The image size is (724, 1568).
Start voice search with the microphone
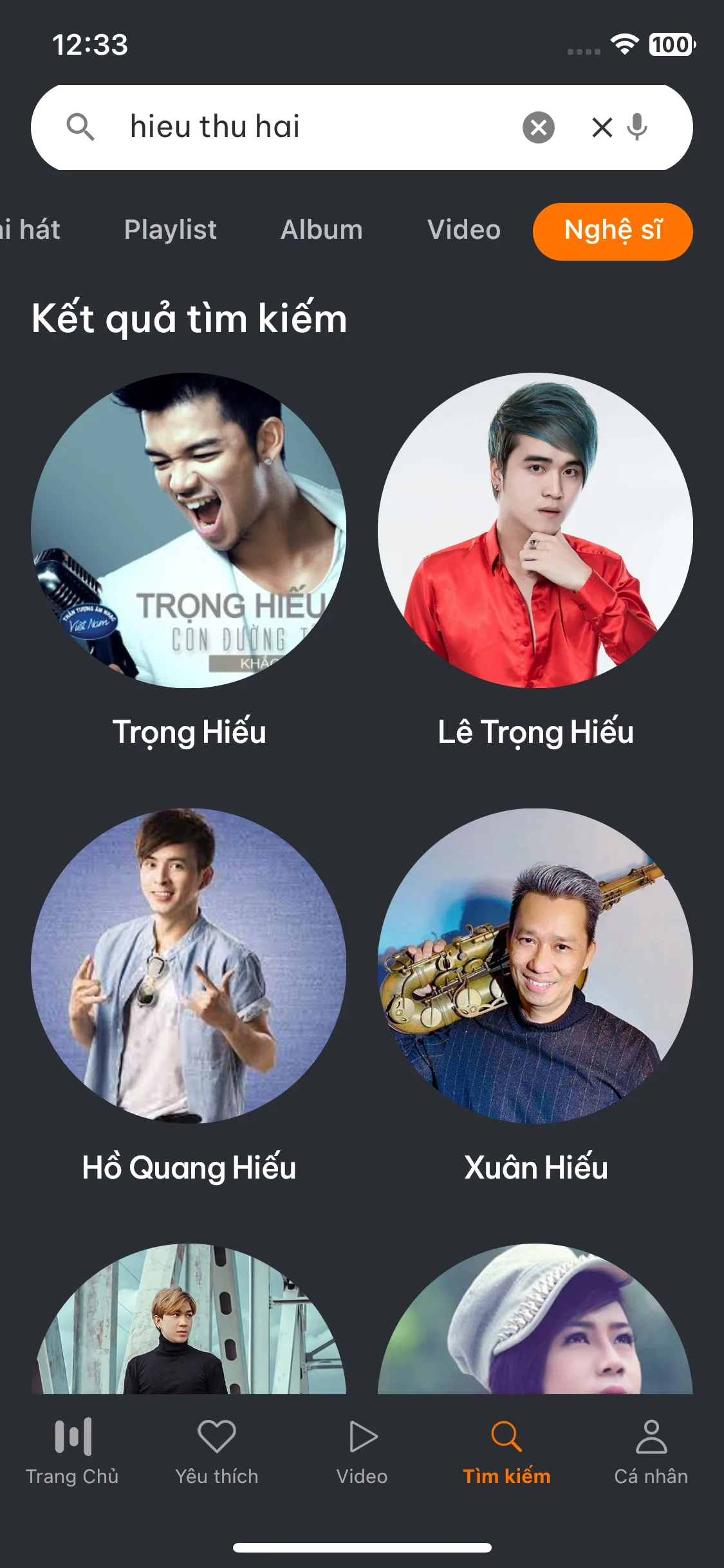point(637,127)
